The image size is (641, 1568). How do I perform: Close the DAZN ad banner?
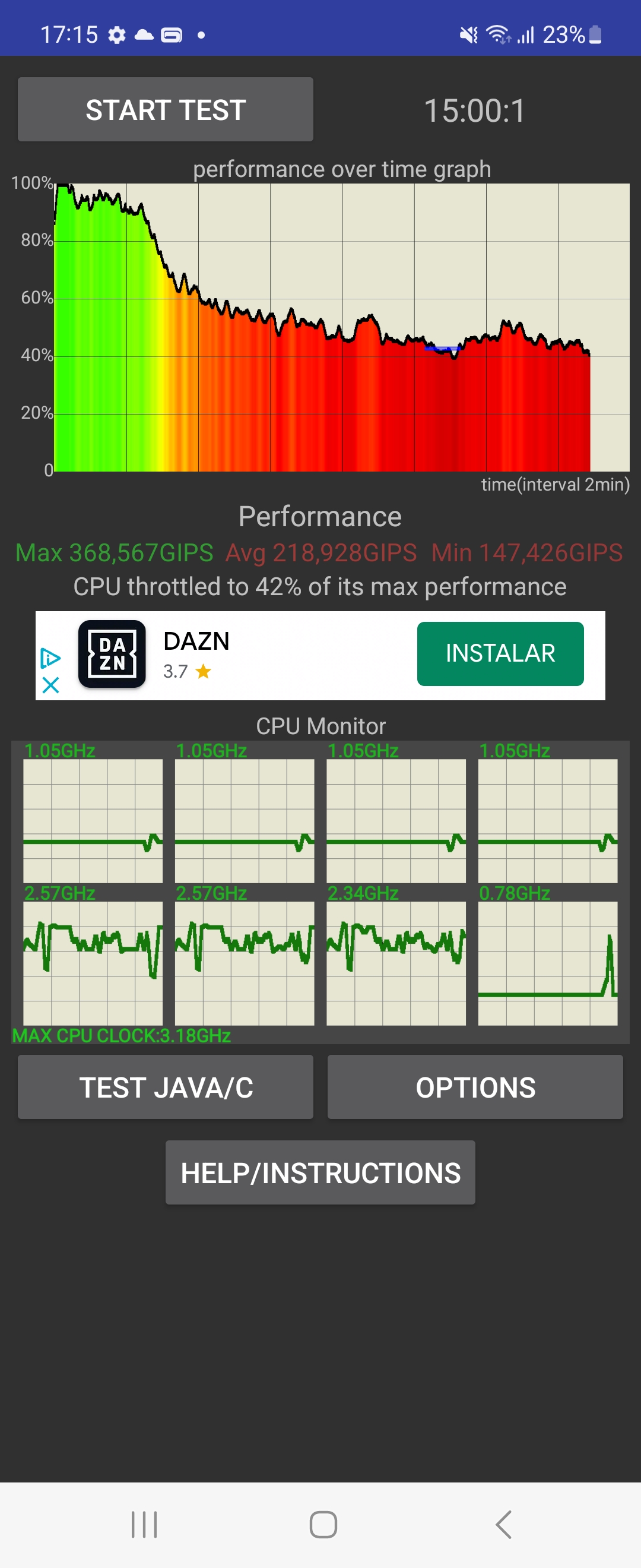(50, 685)
